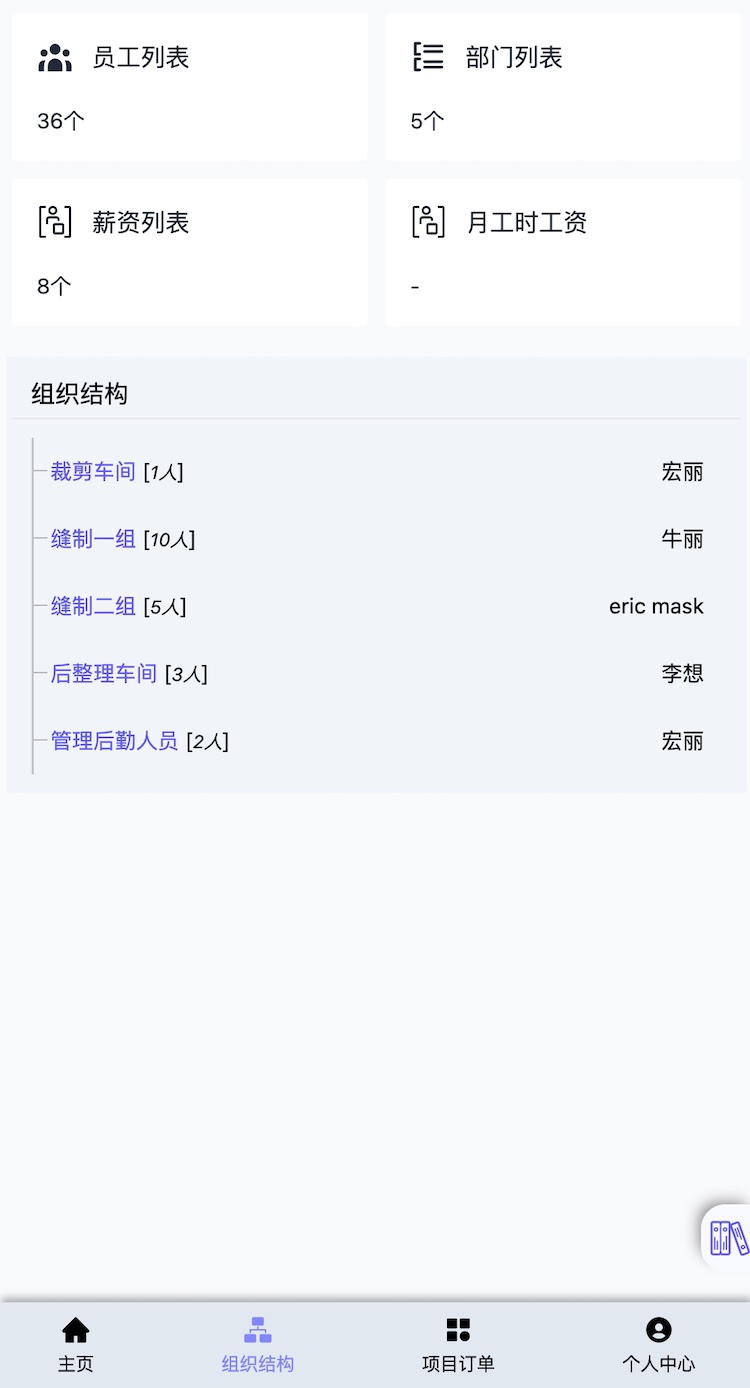This screenshot has width=750, height=1388.
Task: Open the 项目订单 tab
Action: pos(458,1362)
